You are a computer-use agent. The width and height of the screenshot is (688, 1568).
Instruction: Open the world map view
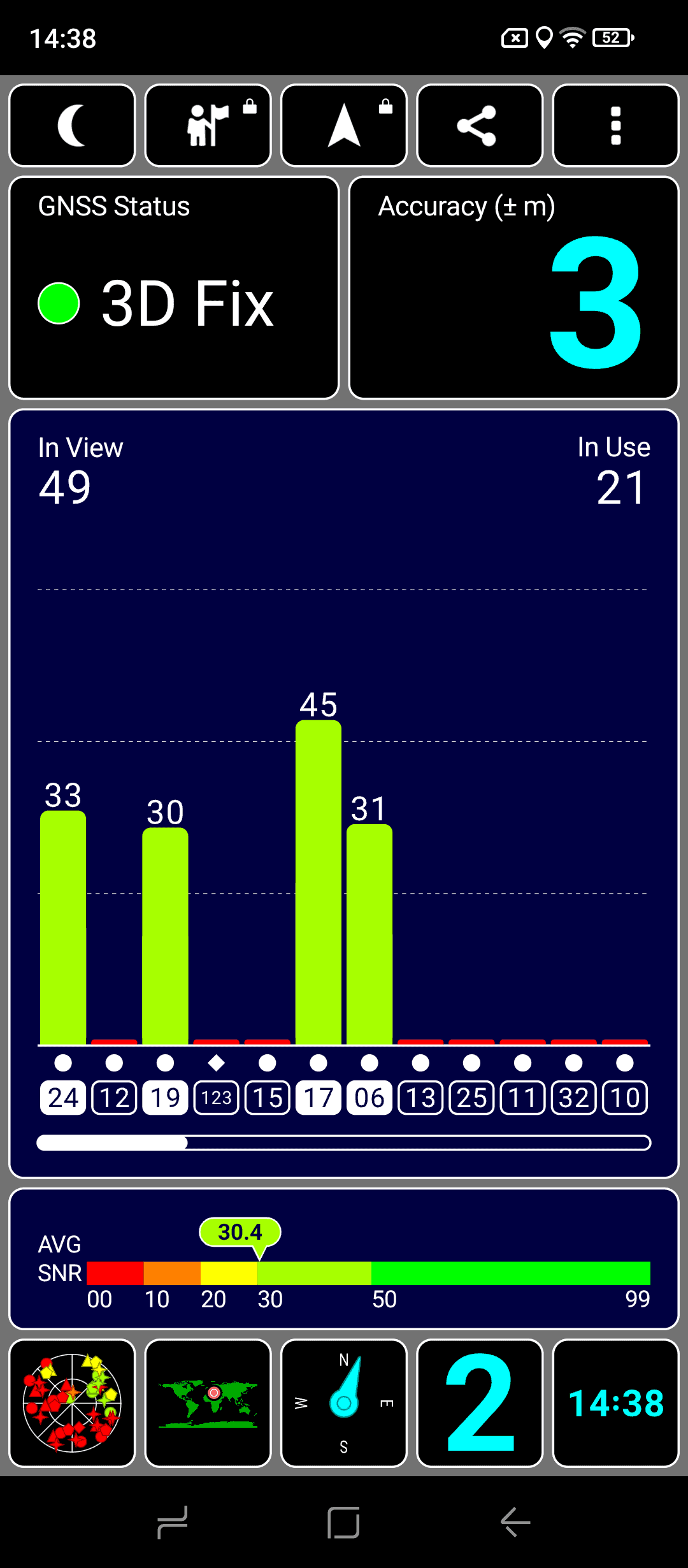tap(208, 1403)
